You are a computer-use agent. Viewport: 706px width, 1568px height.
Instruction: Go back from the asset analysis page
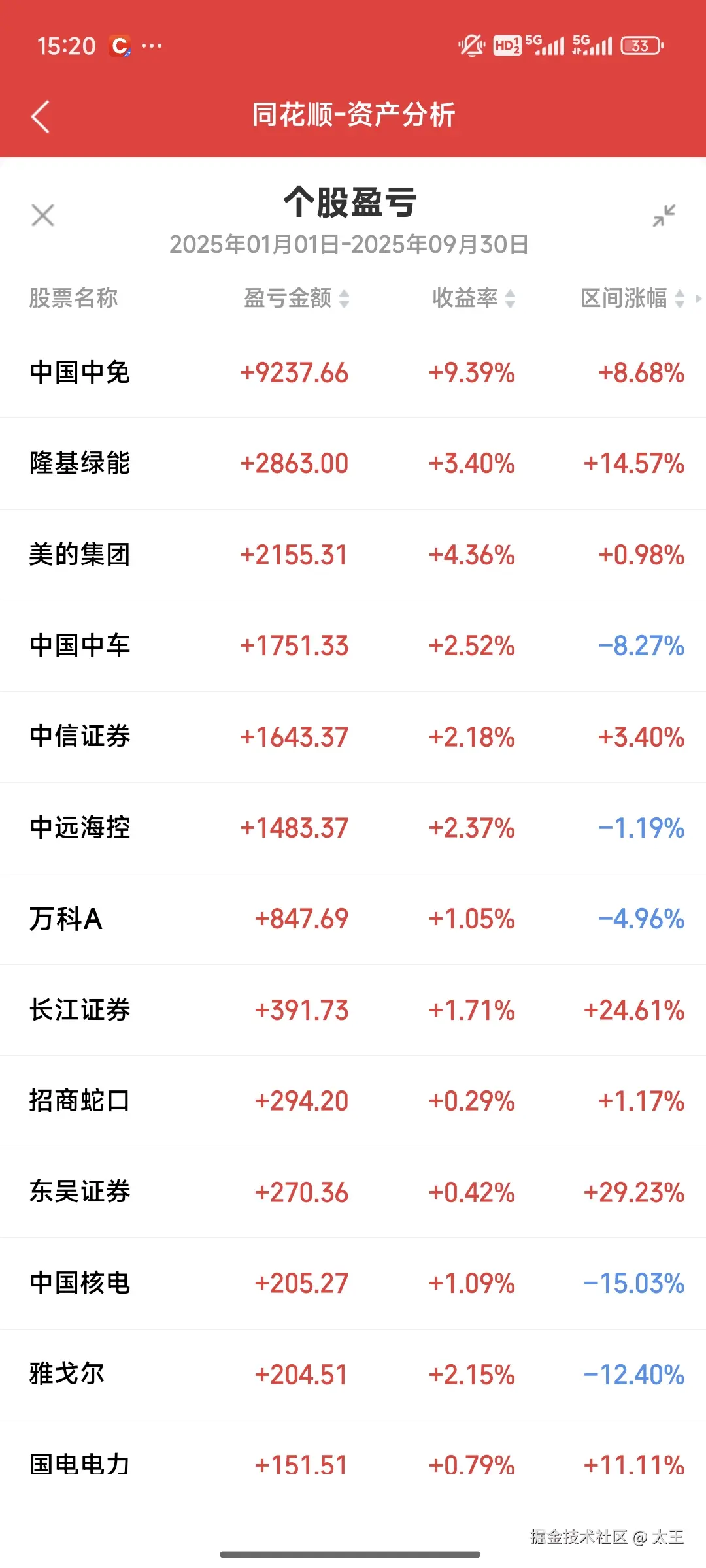(41, 117)
